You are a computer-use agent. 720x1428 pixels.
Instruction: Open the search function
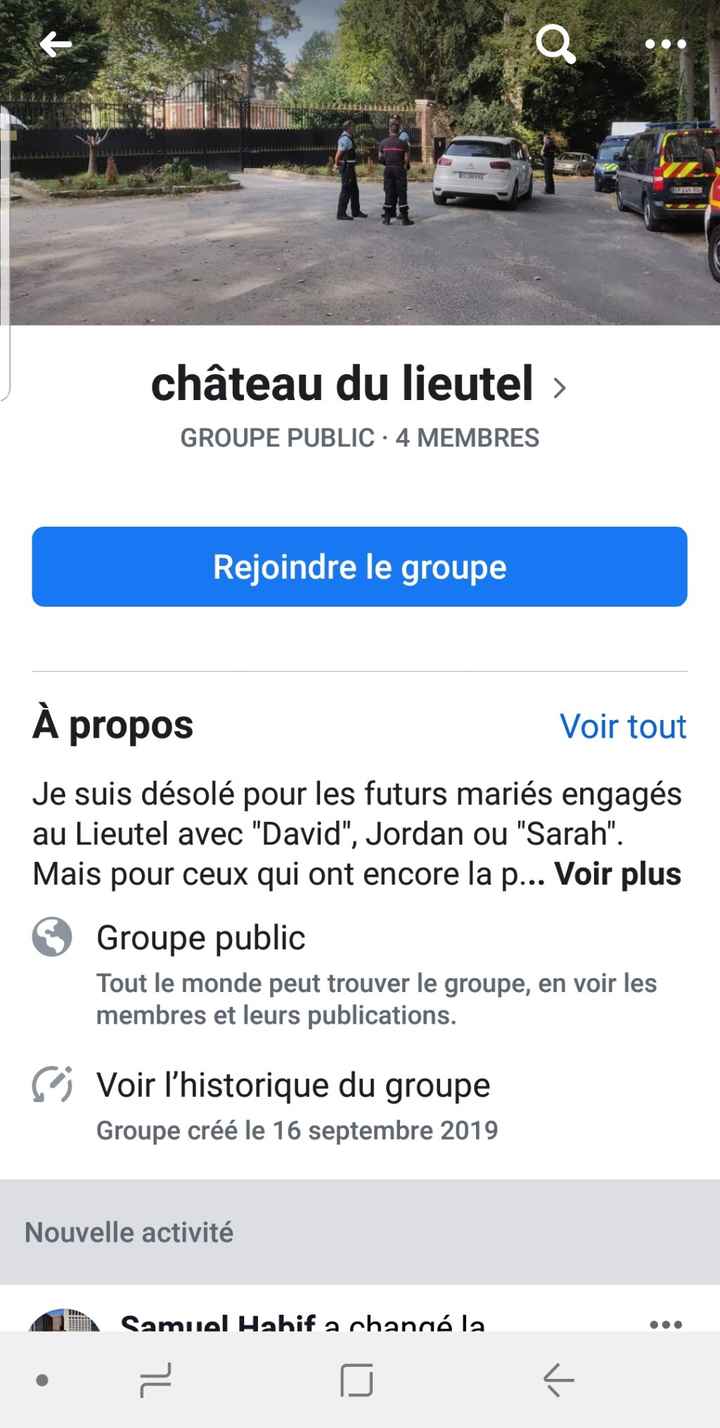point(556,44)
